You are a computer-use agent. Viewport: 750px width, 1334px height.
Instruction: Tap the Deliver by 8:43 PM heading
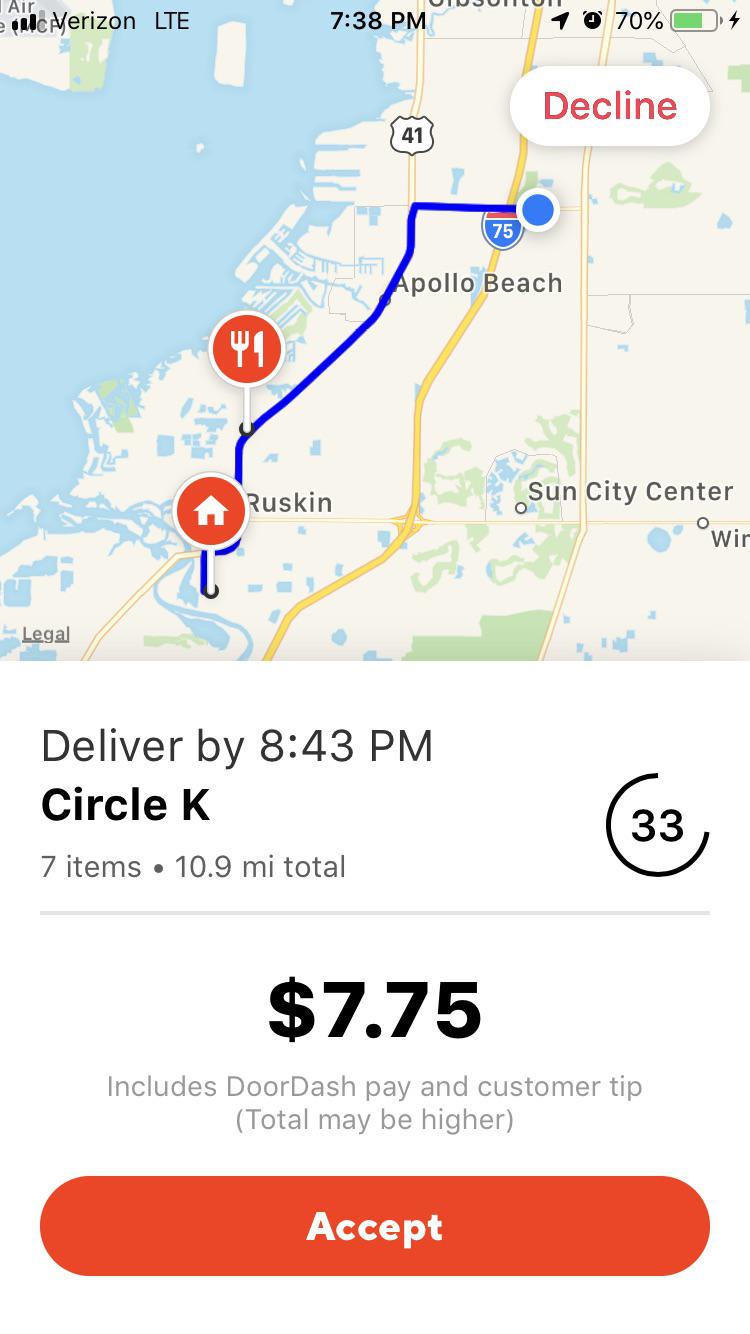(237, 745)
